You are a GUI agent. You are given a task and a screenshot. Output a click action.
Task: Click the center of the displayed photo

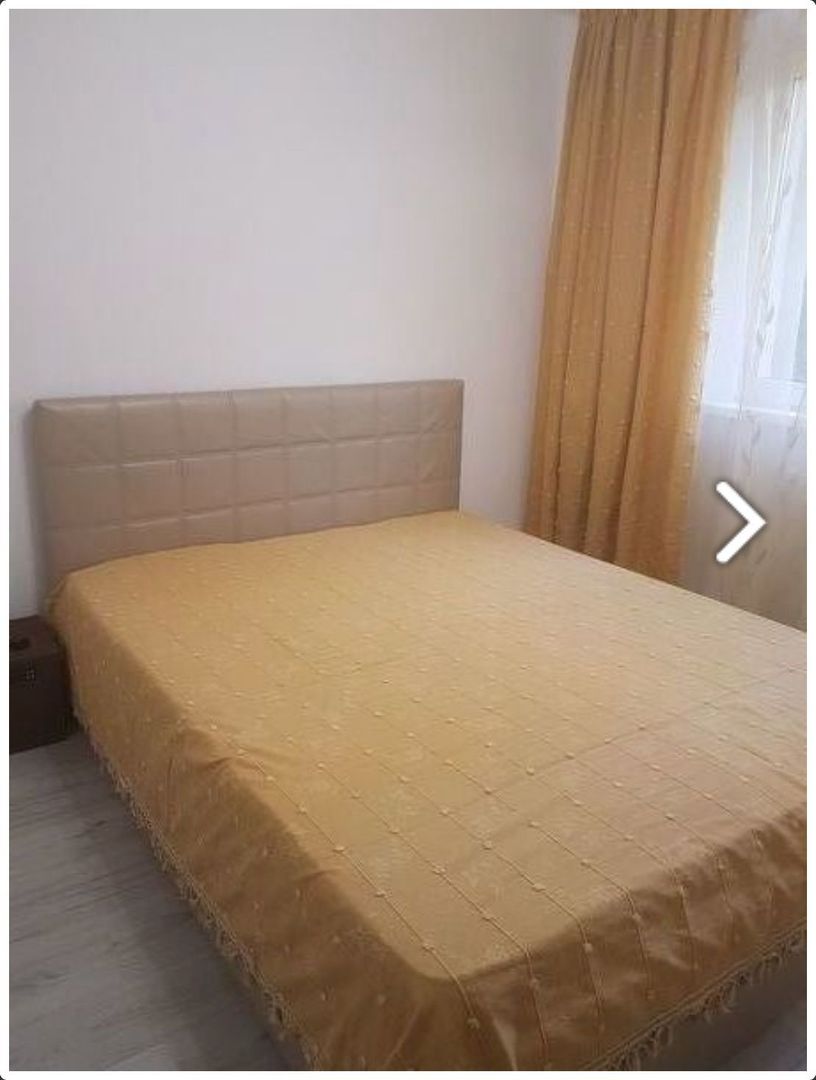[x=408, y=540]
